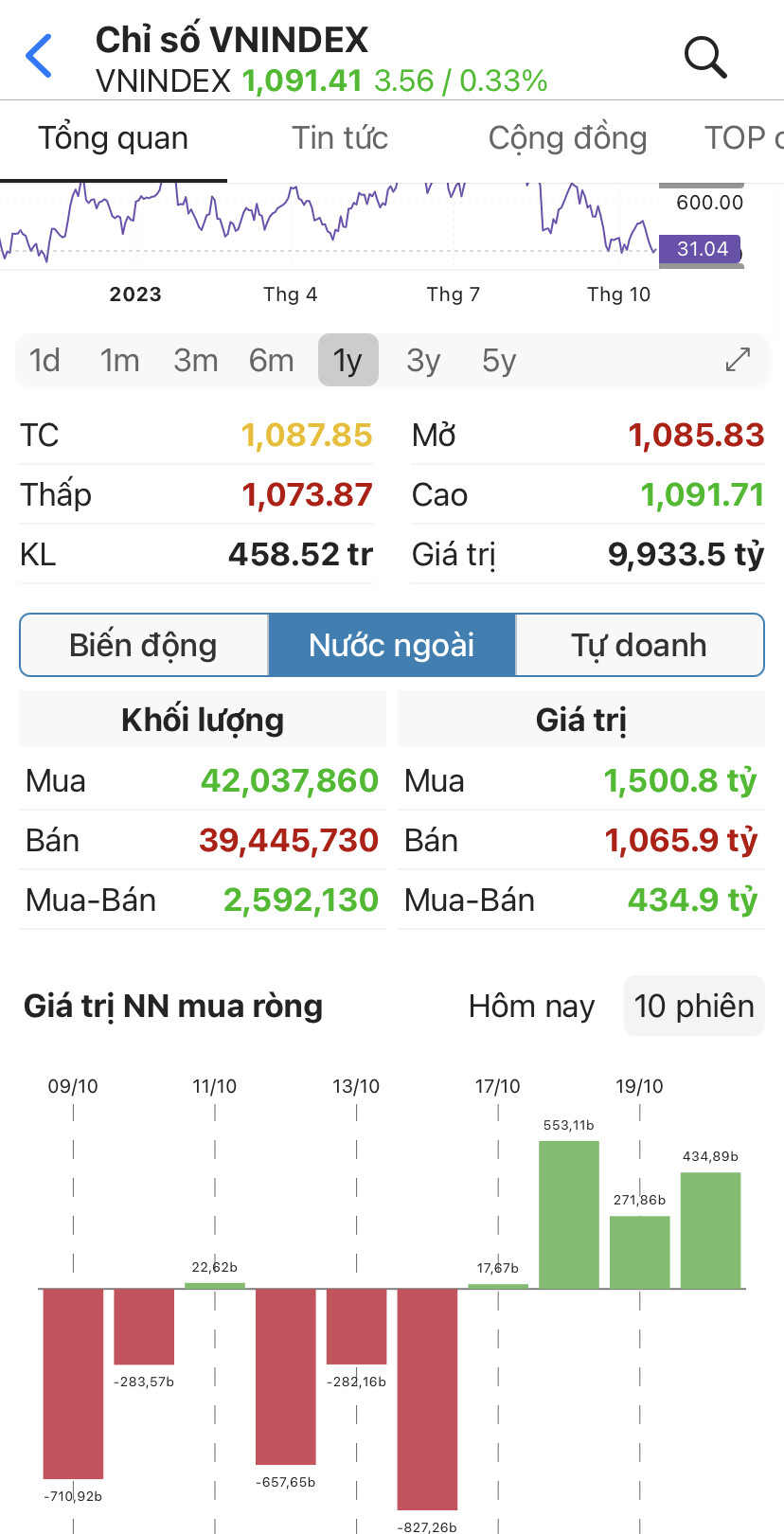Open the search magnifier icon
The image size is (784, 1534).
[x=705, y=57]
